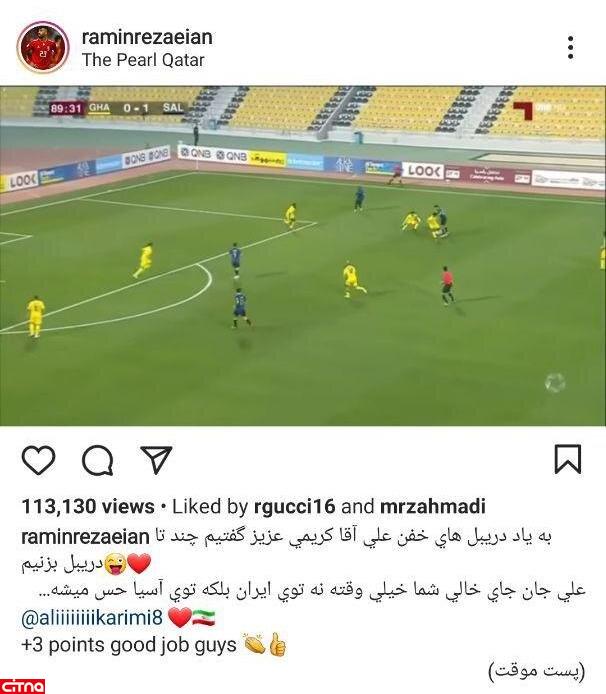Like this post with the heart icon
This screenshot has width=606, height=694.
38,459
